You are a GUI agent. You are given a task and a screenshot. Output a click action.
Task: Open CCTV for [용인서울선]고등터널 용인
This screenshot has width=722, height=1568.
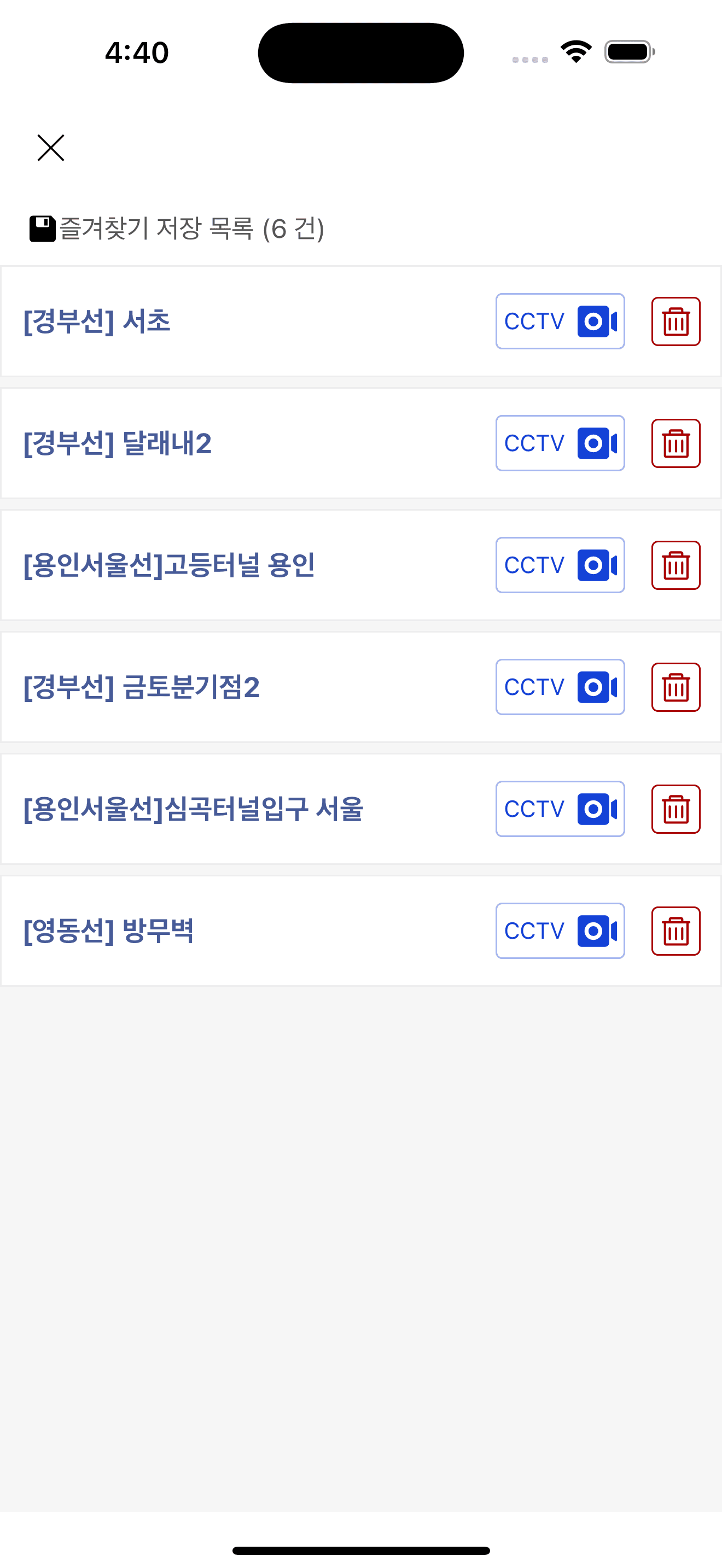point(560,565)
